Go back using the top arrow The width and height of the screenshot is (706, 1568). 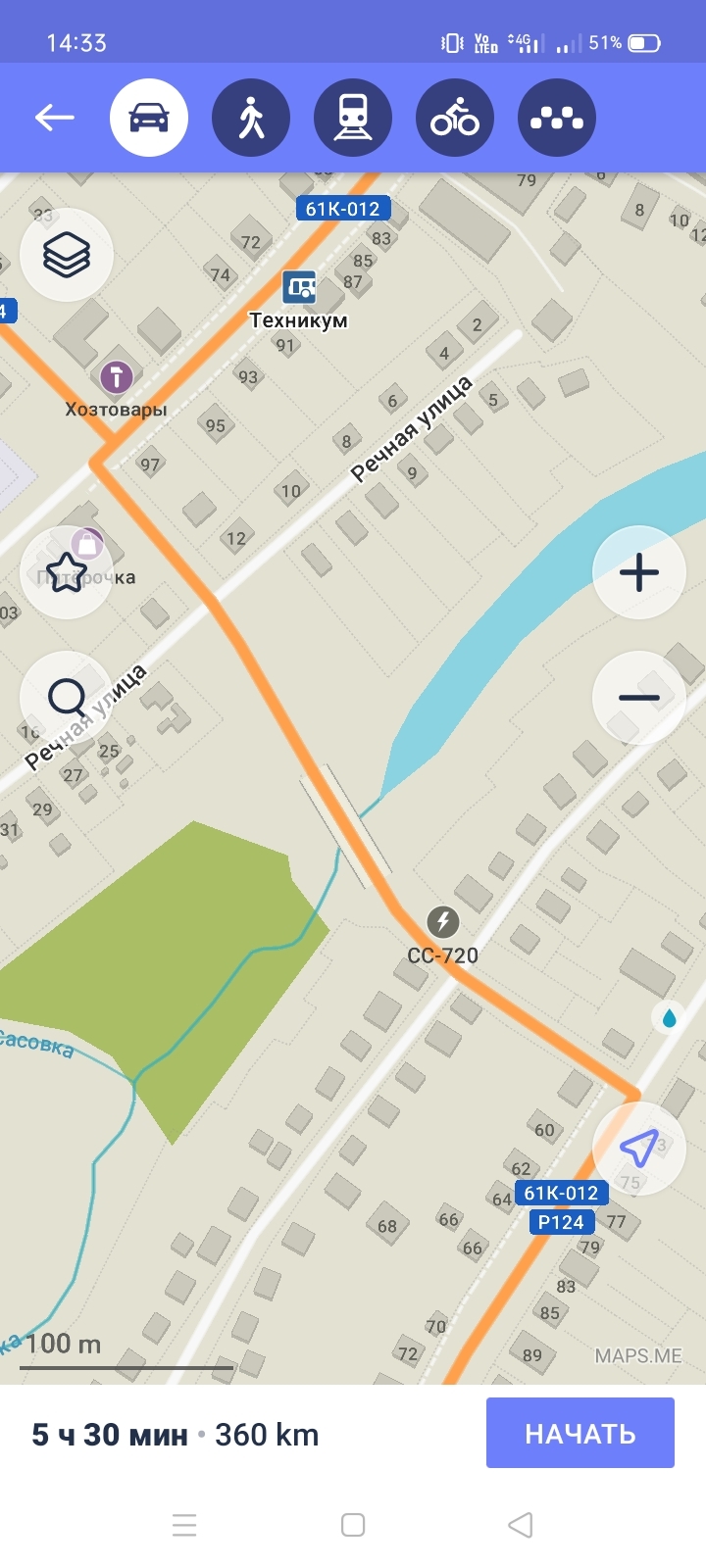[x=55, y=119]
